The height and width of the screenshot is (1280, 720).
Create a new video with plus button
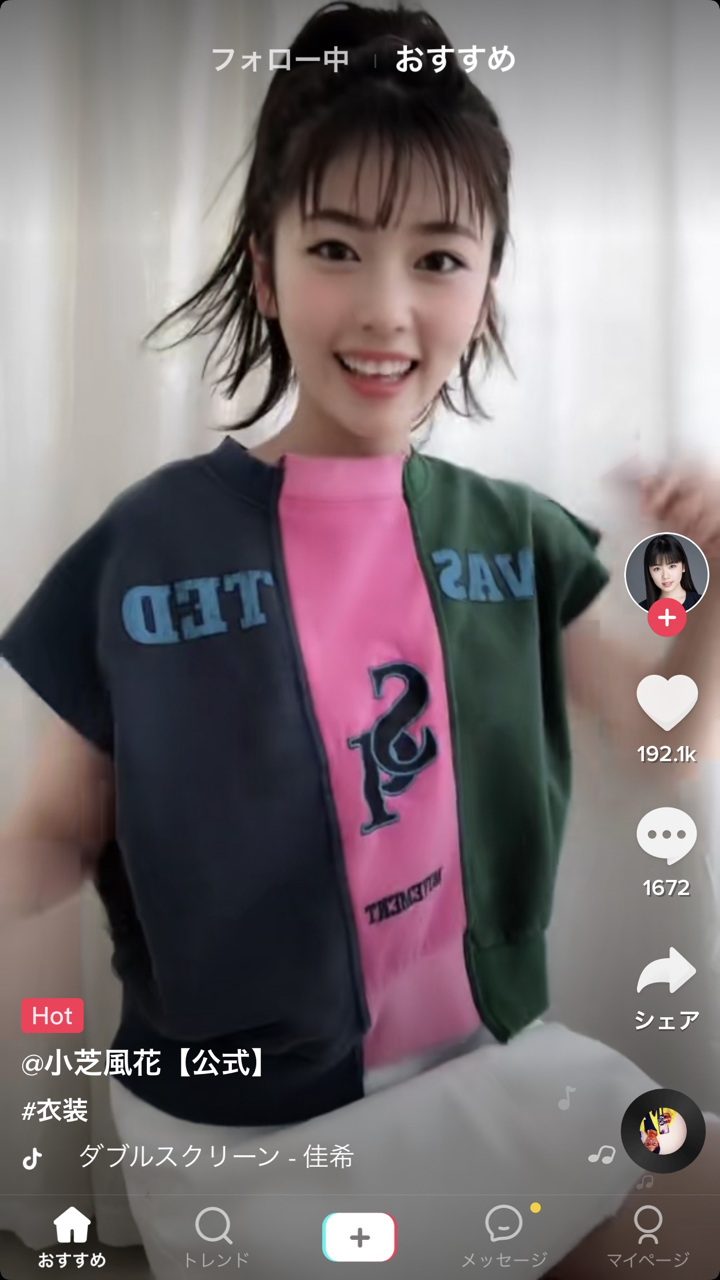coord(359,1237)
